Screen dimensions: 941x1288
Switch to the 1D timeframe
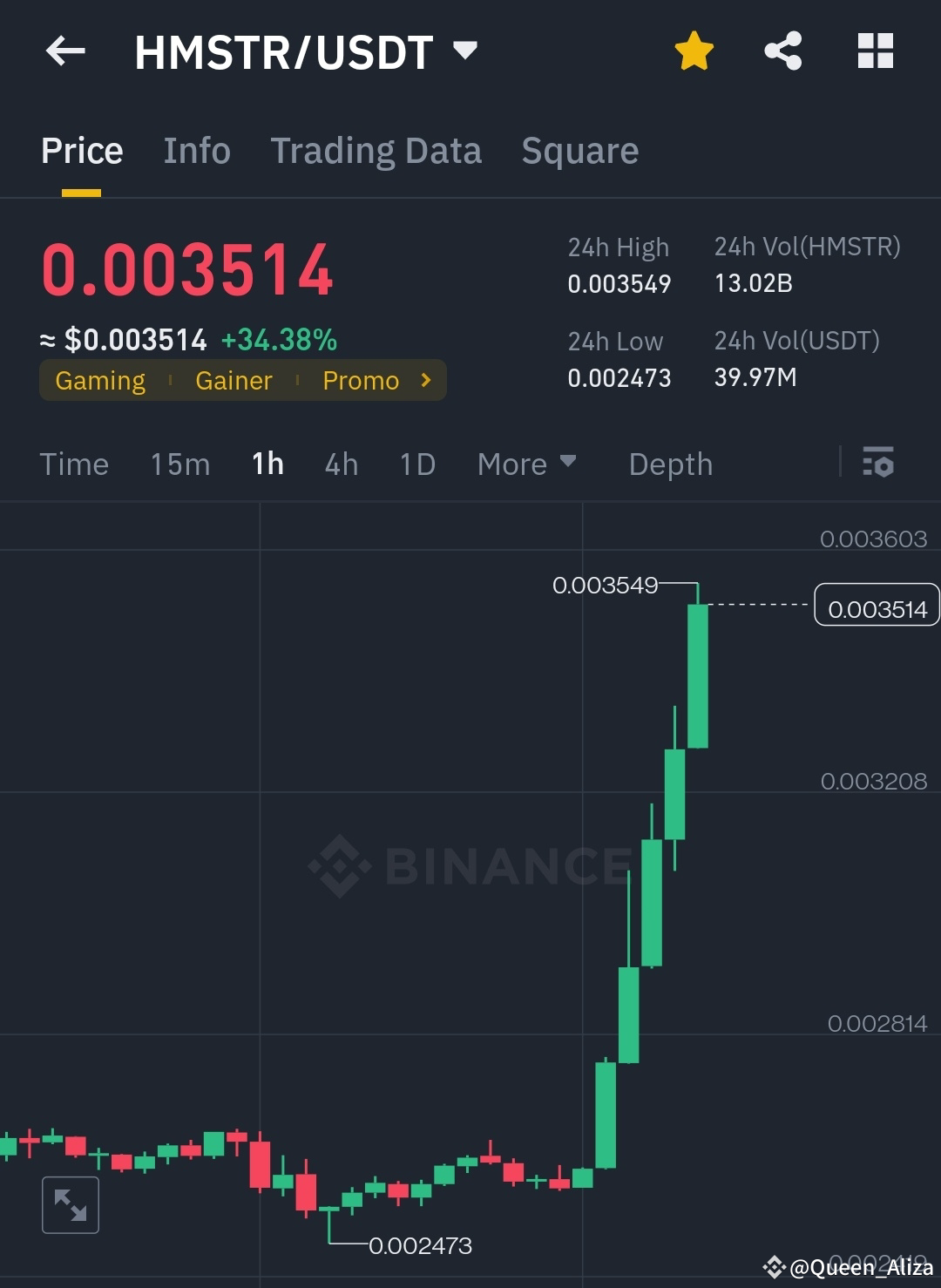point(416,464)
